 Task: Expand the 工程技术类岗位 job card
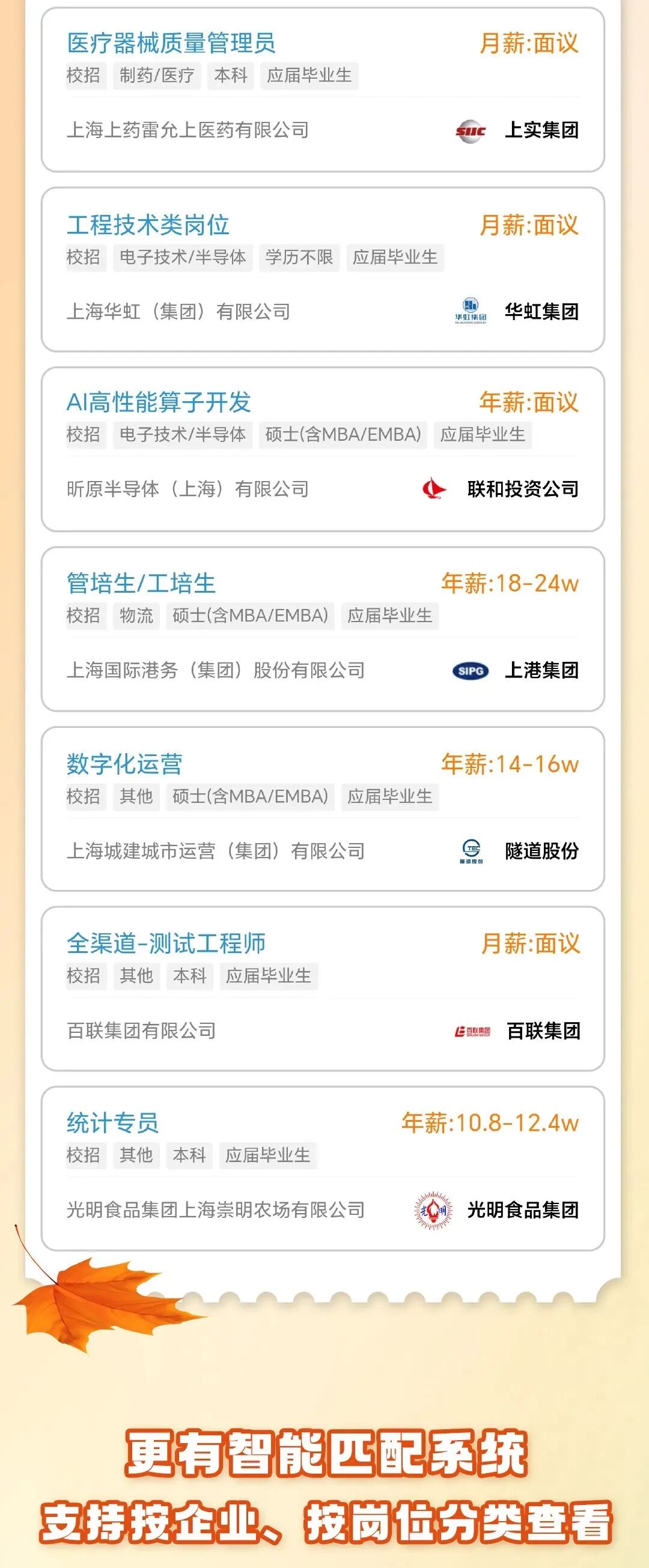point(148,224)
